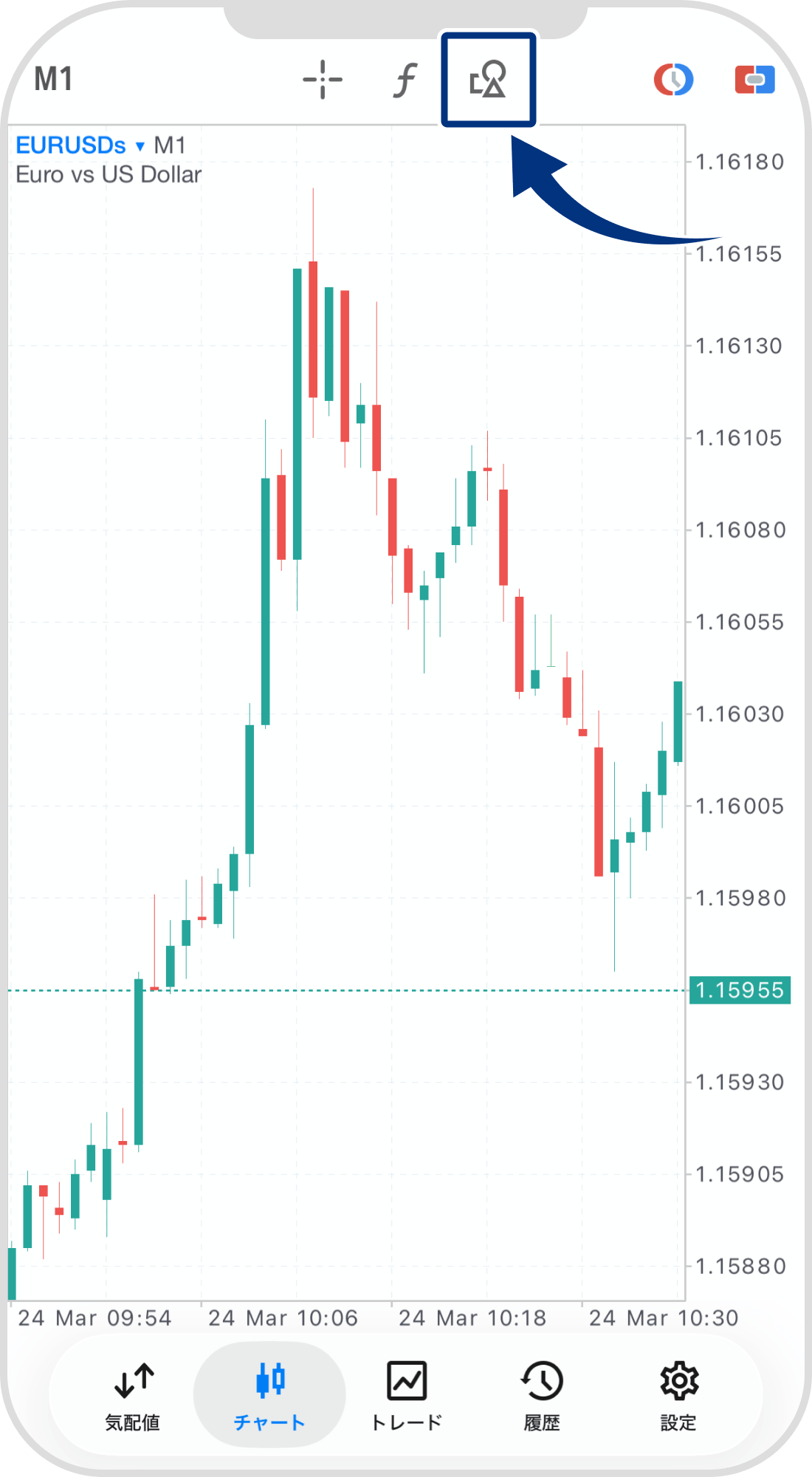
Task: Tap the red-blue clock icon
Action: tap(673, 80)
